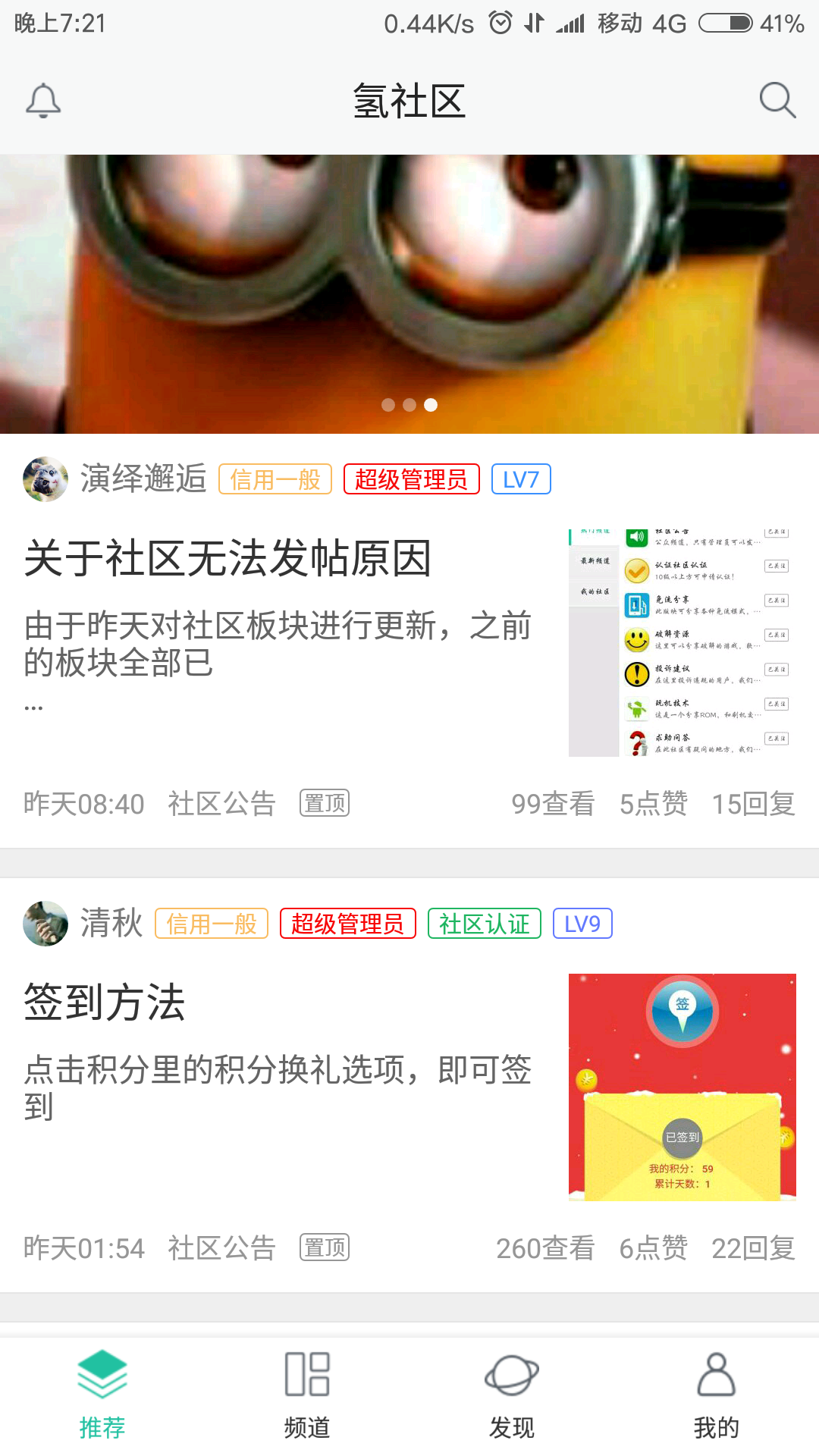Open the red sign-in image thumbnail
This screenshot has width=819, height=1456.
click(682, 1087)
